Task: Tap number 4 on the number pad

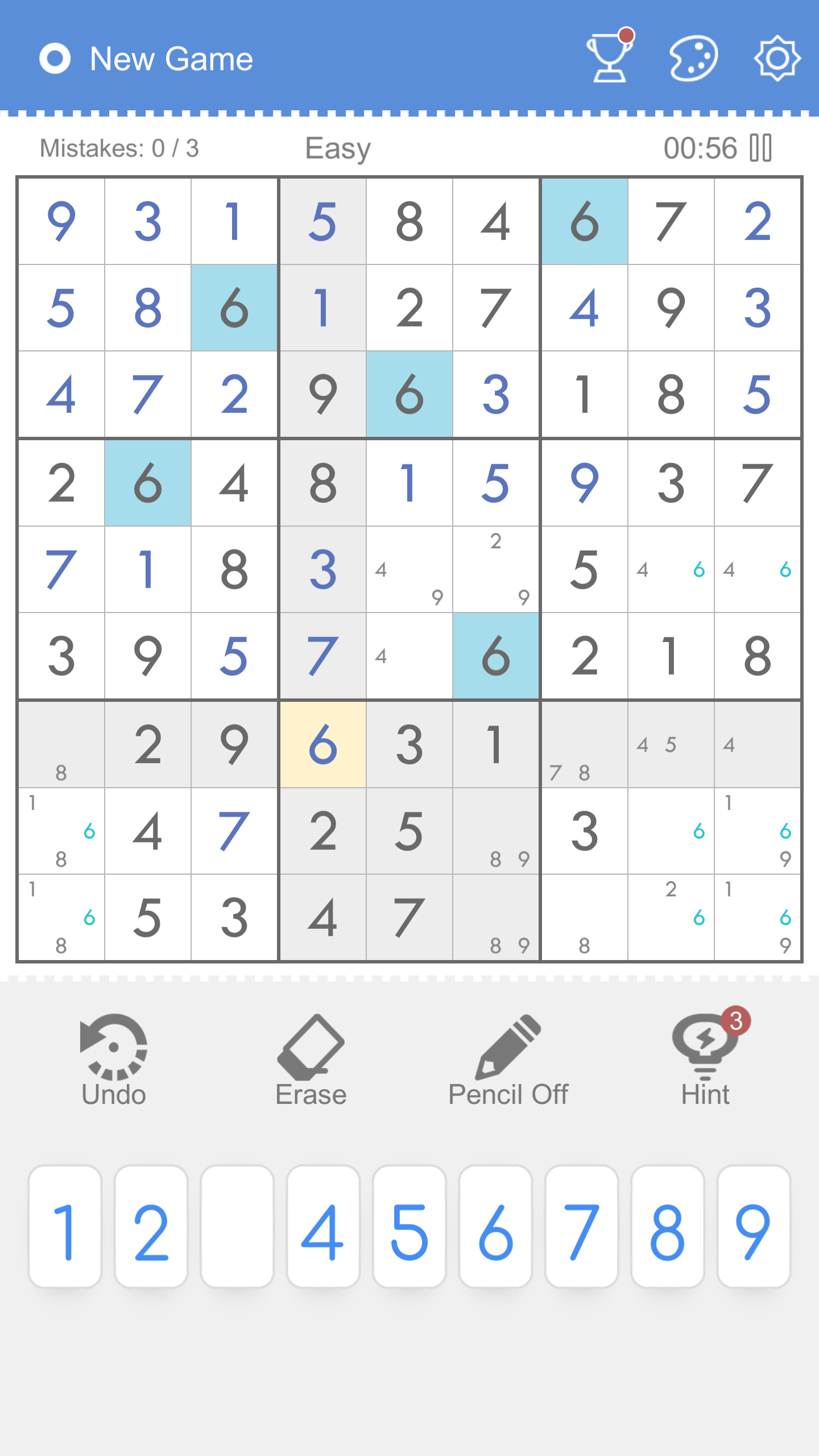Action: click(323, 1226)
